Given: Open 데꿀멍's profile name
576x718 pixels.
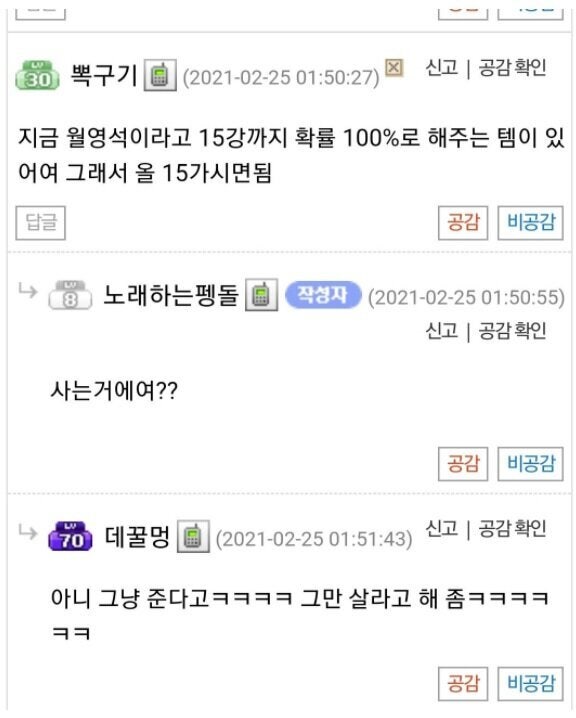Looking at the screenshot, I should click(x=137, y=537).
